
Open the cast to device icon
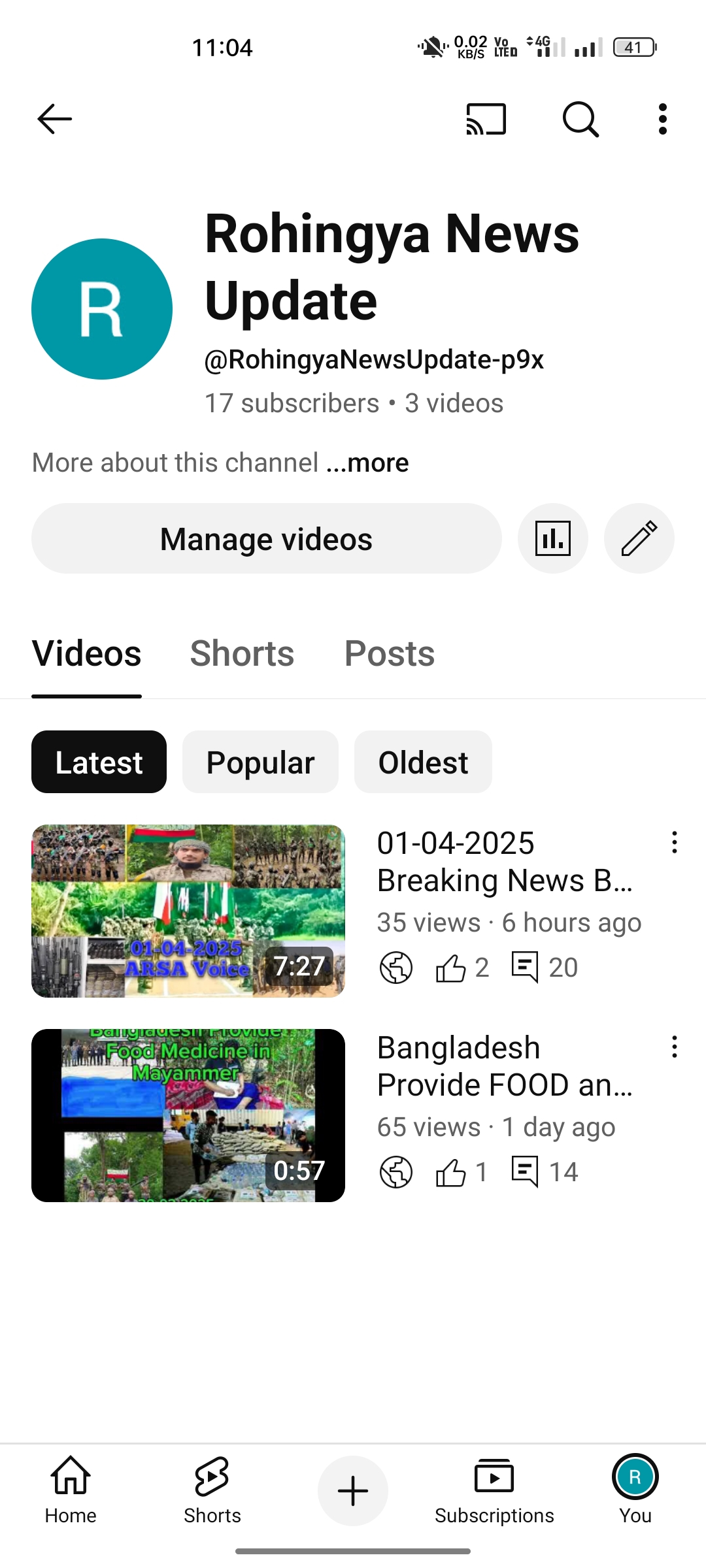click(486, 119)
